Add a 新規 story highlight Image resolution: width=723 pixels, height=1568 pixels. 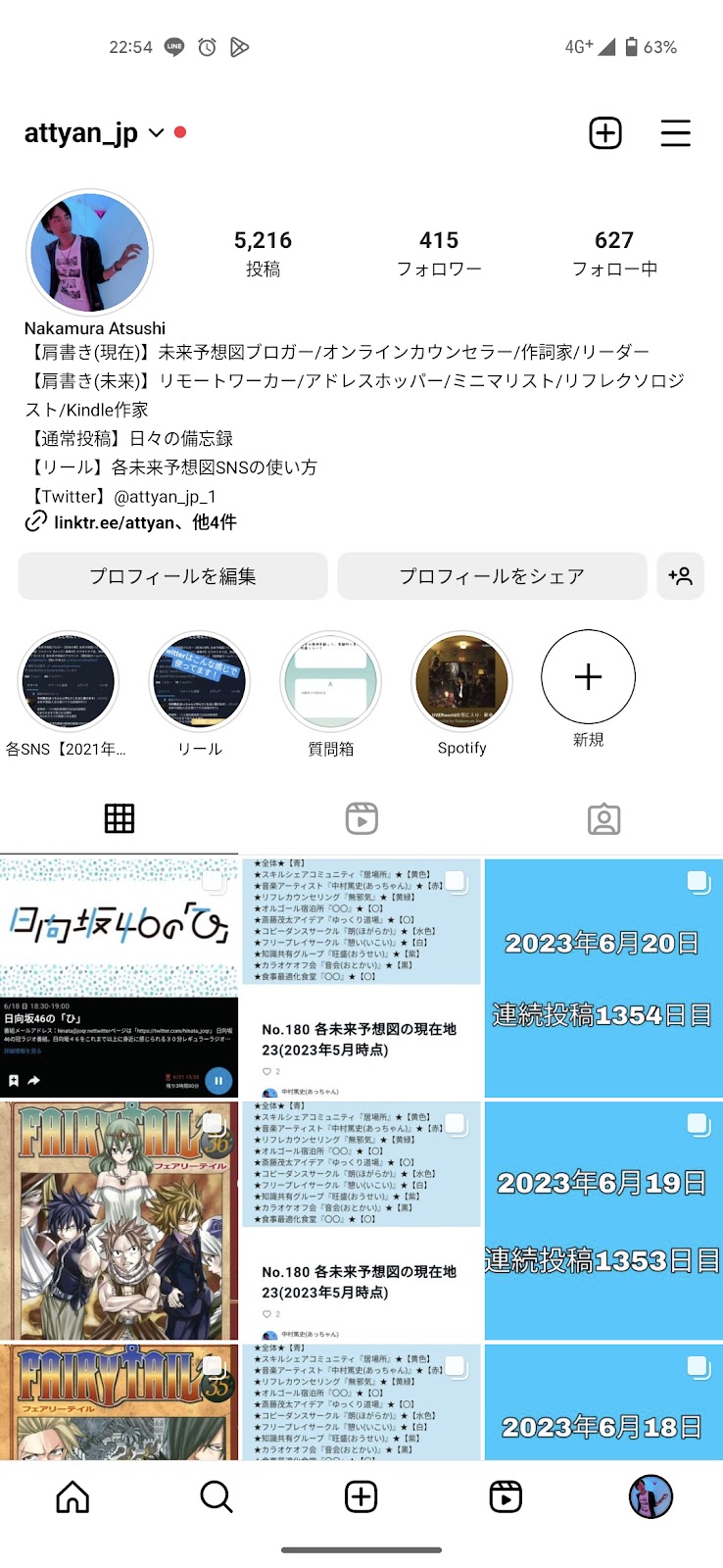(x=588, y=677)
